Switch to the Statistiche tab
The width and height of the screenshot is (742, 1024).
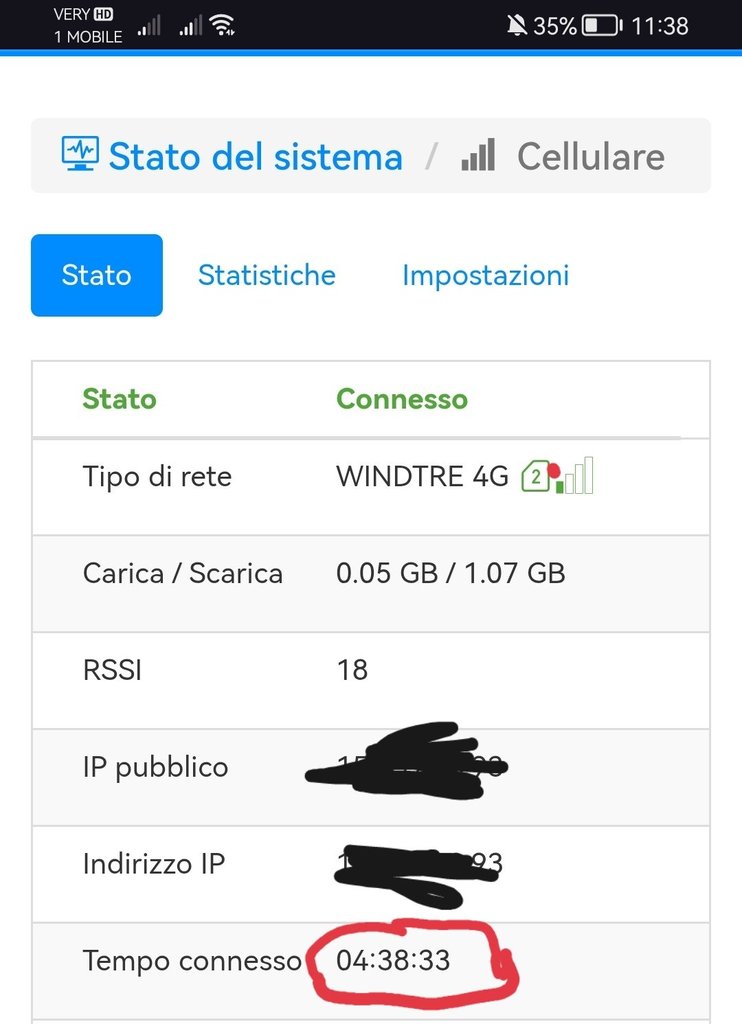coord(266,275)
